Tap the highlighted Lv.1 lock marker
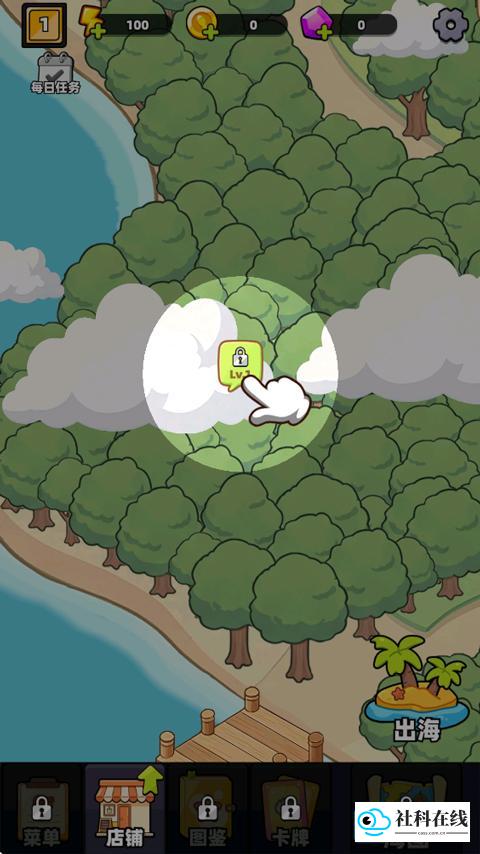The width and height of the screenshot is (480, 854). click(240, 365)
